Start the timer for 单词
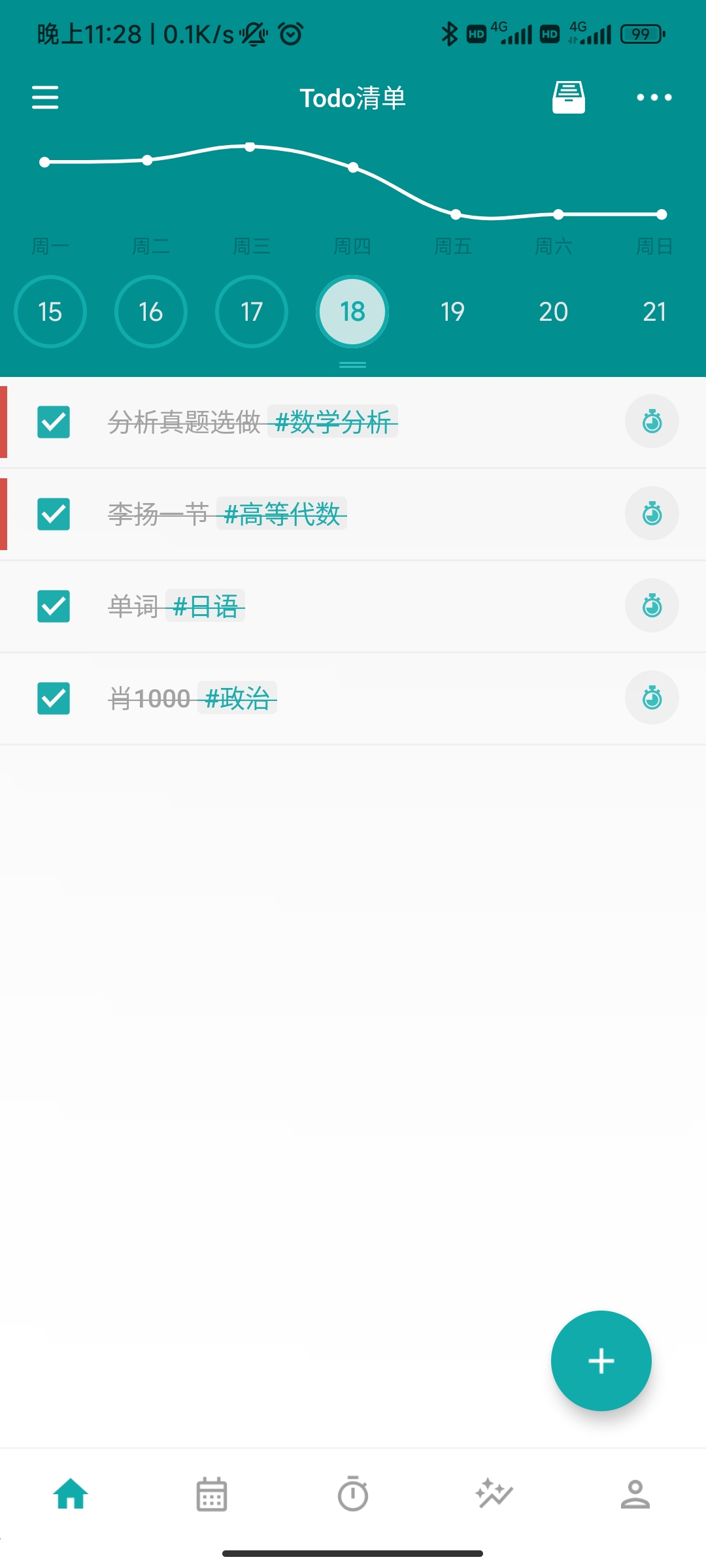Image resolution: width=706 pixels, height=1568 pixels. coord(652,606)
